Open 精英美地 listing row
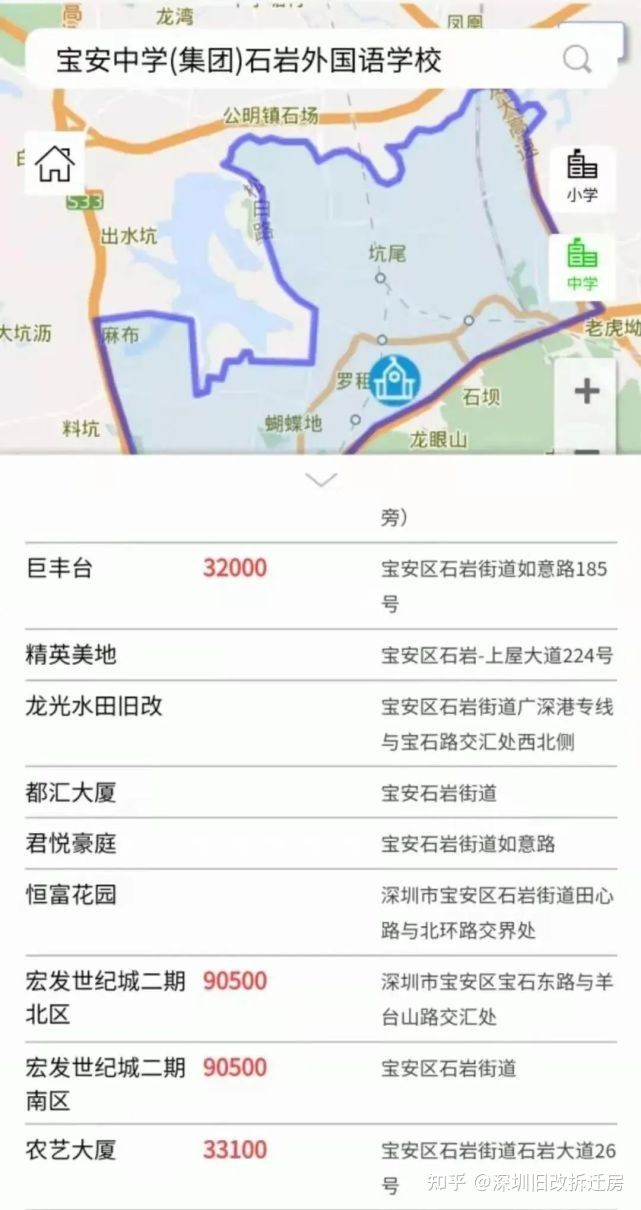The width and height of the screenshot is (641, 1210). (320, 655)
